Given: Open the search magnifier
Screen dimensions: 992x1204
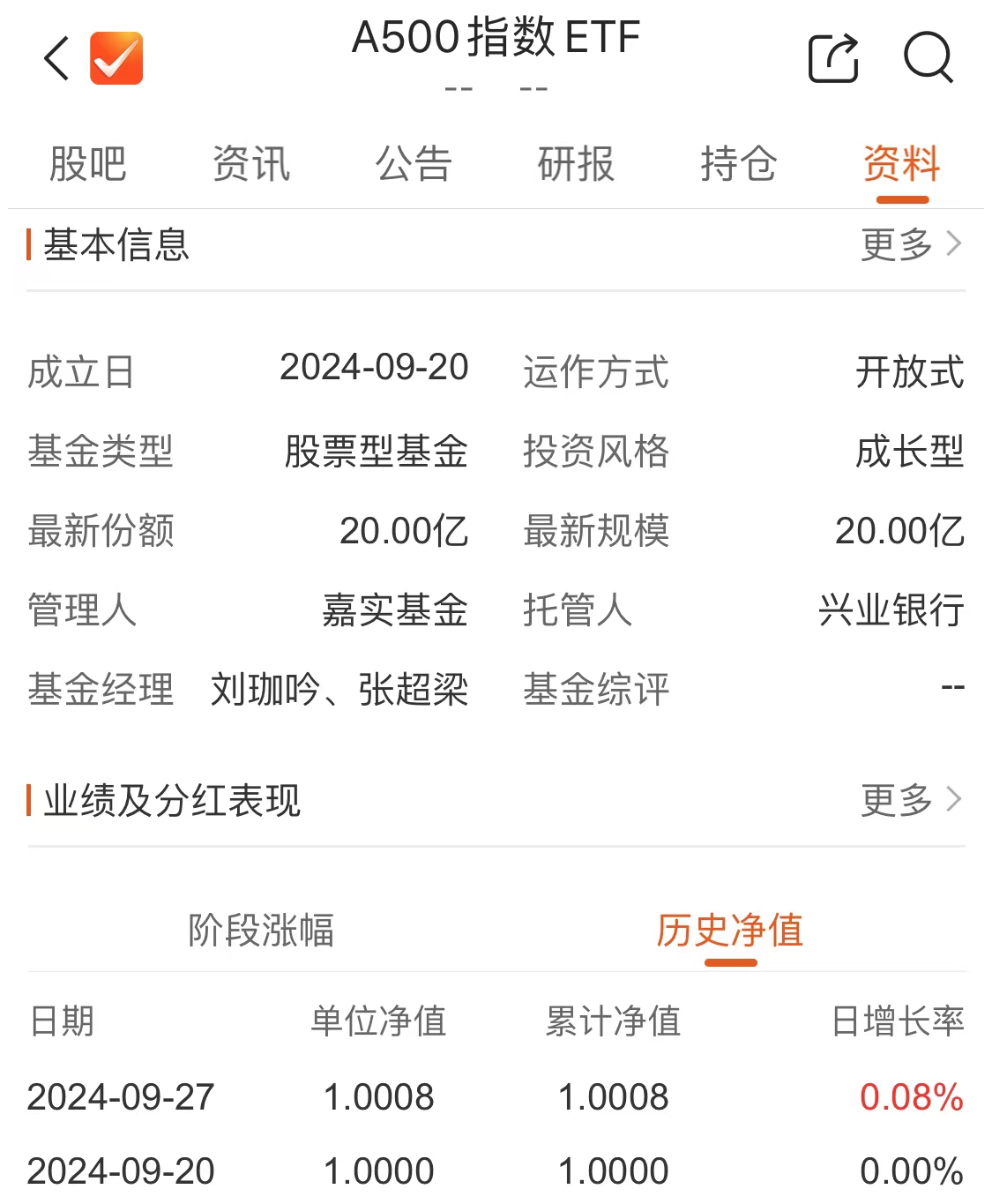Looking at the screenshot, I should click(928, 58).
